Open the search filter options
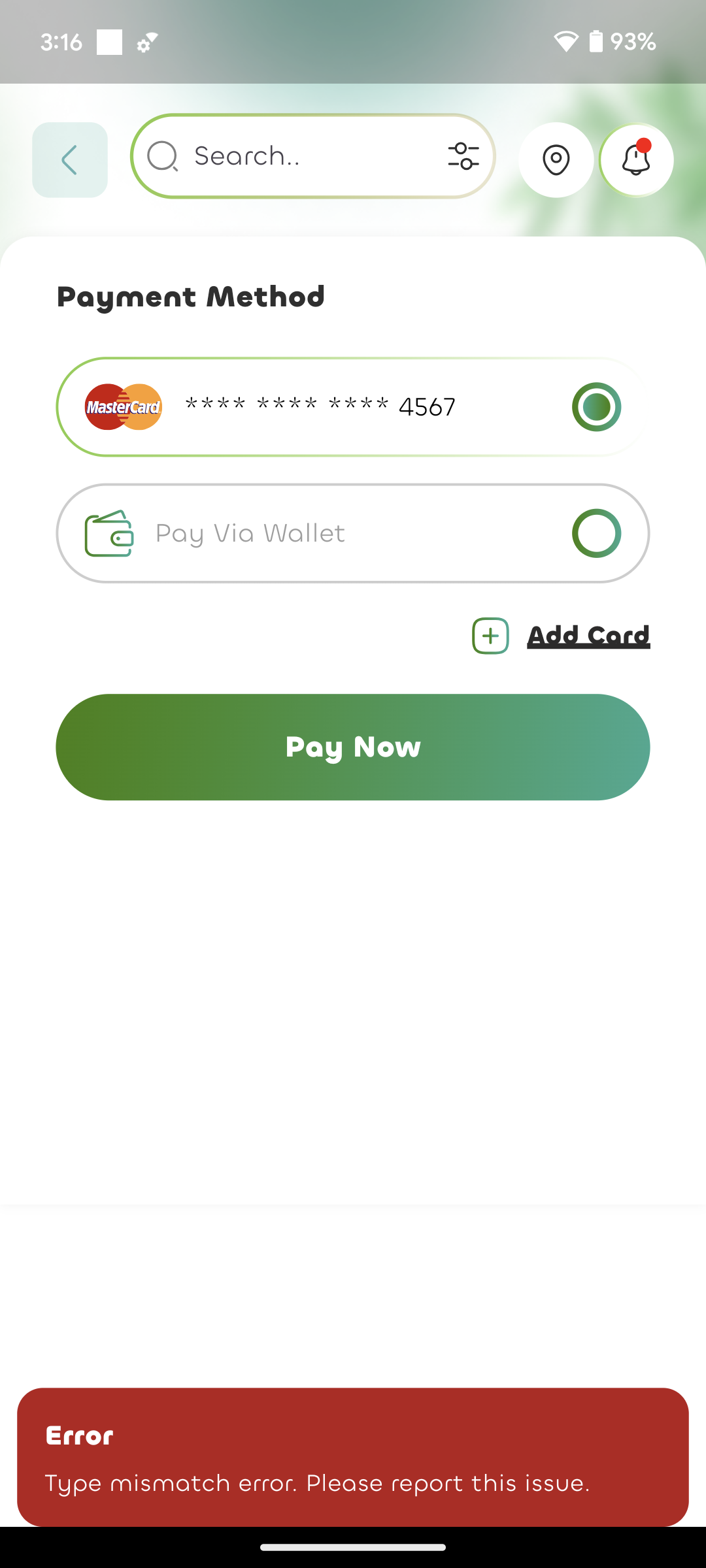Viewport: 706px width, 1568px height. point(463,157)
